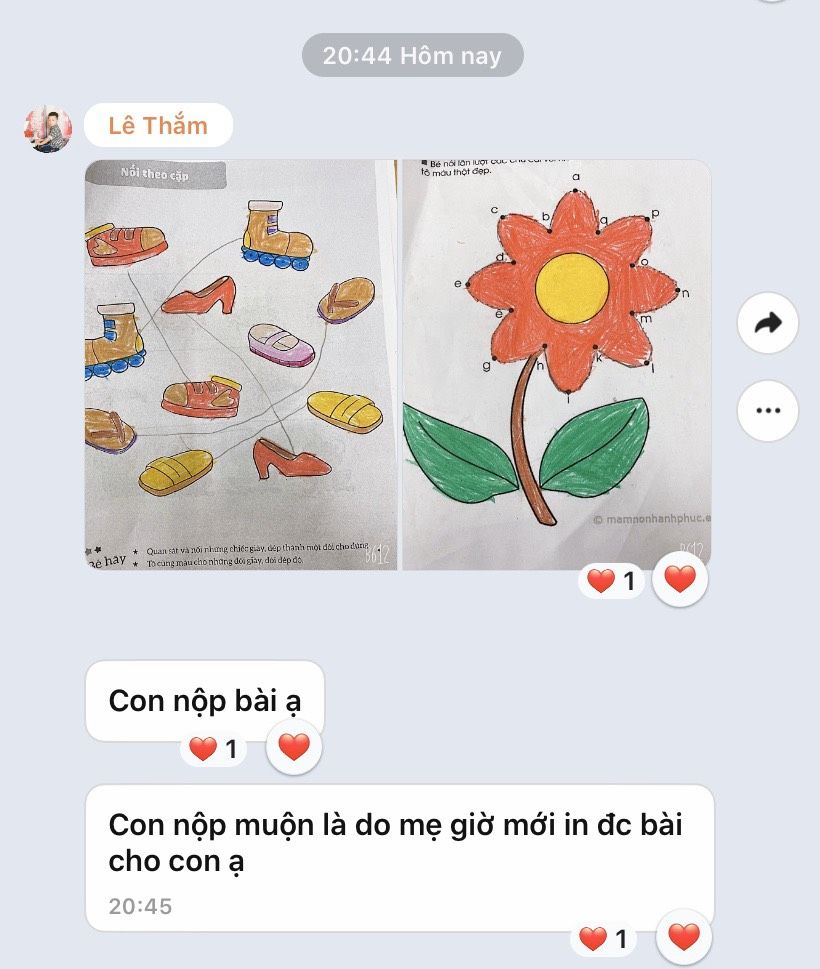
Task: Heart-react to the photo message
Action: pos(680,579)
